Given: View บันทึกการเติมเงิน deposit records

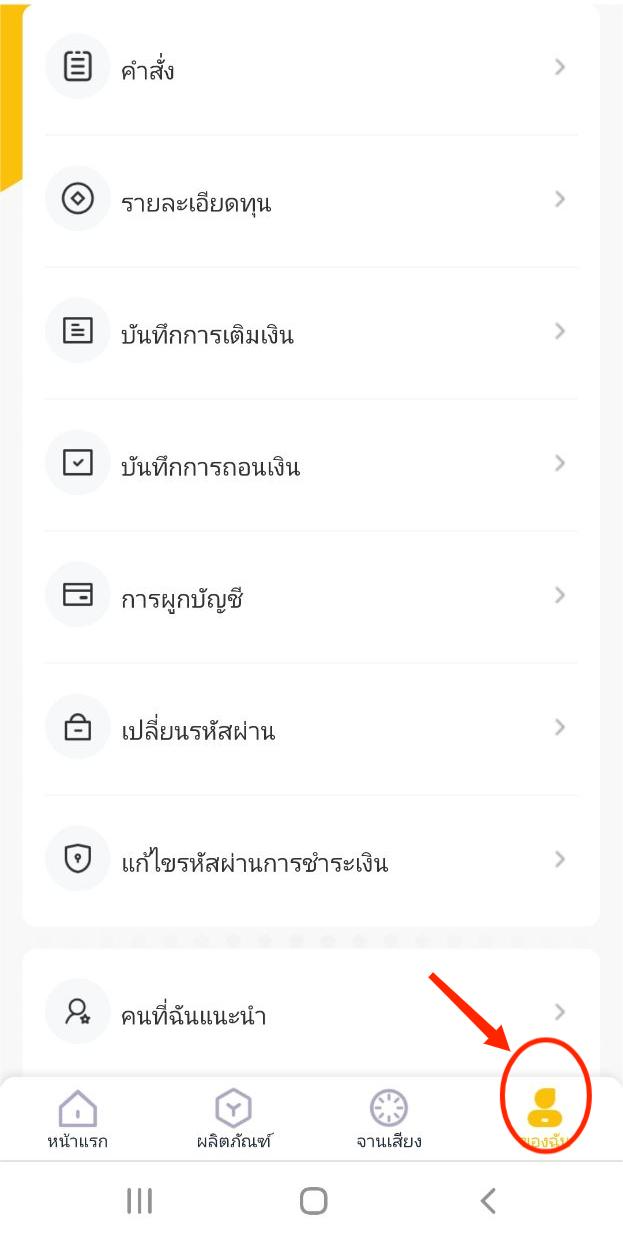Looking at the screenshot, I should tap(310, 333).
